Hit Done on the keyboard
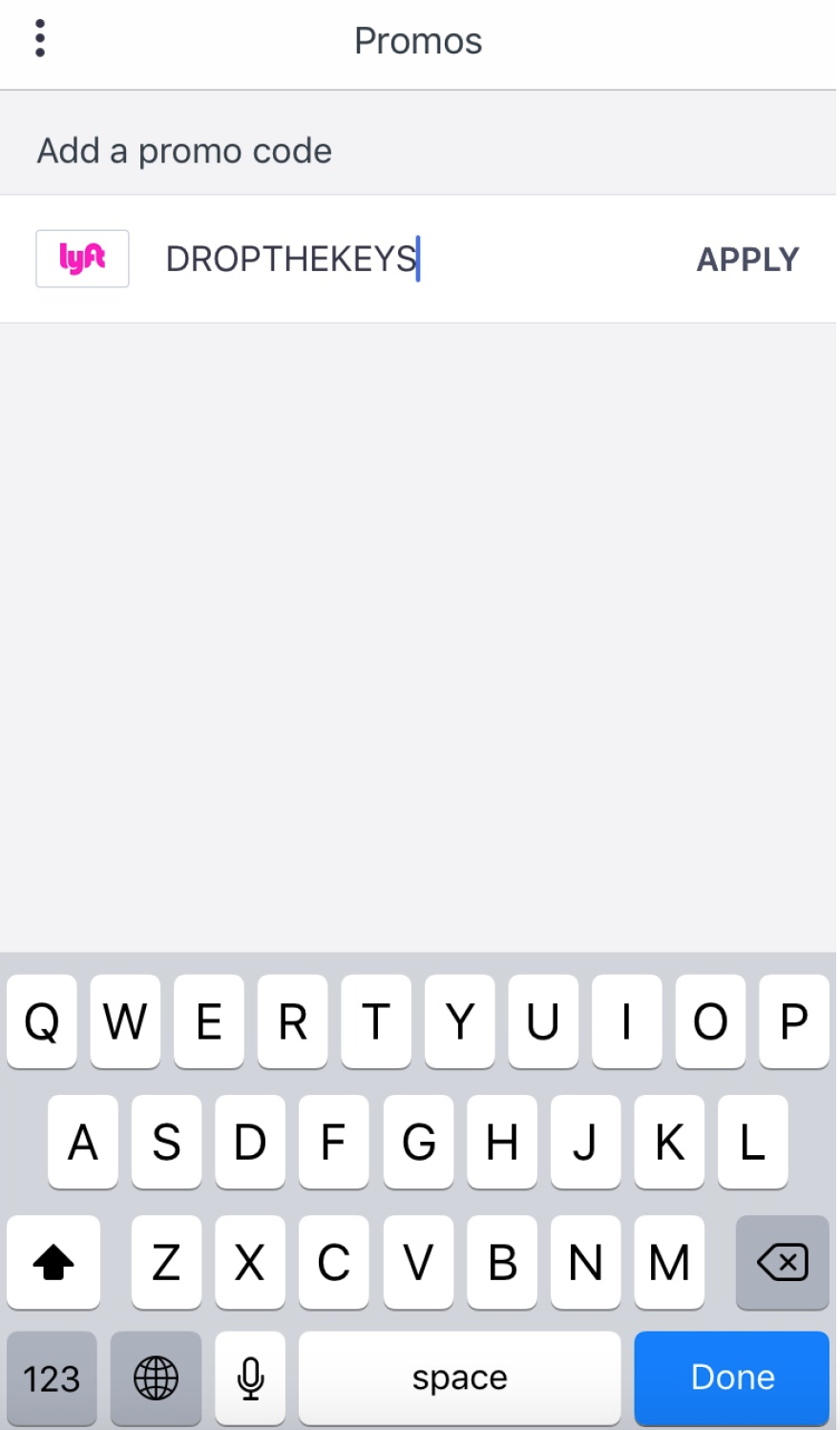This screenshot has height=1430, width=840. point(732,1377)
